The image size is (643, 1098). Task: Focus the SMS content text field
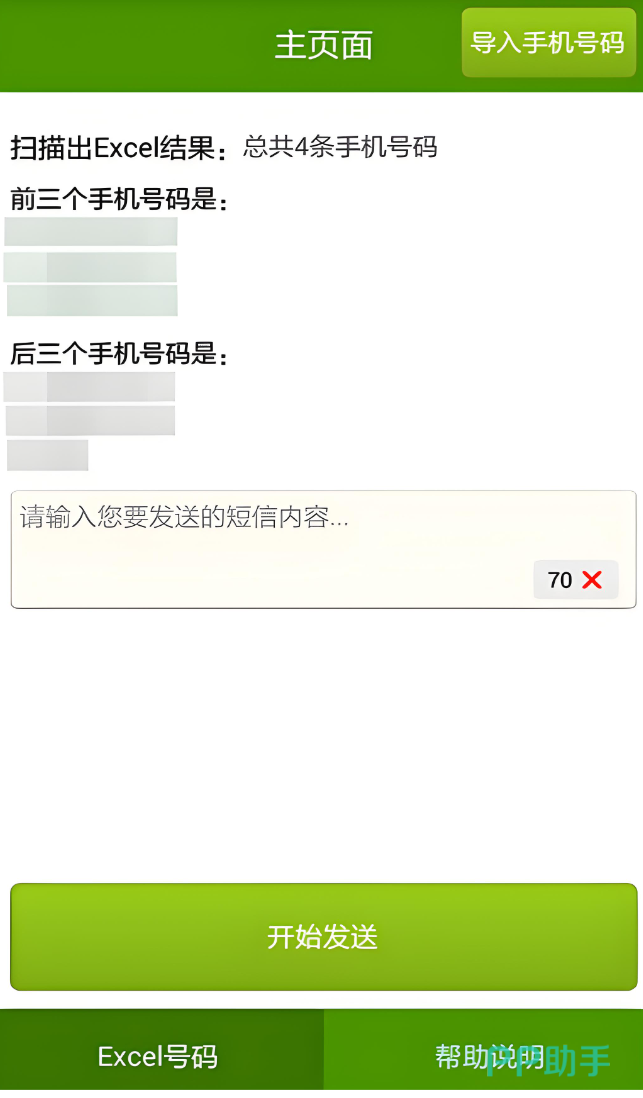323,549
